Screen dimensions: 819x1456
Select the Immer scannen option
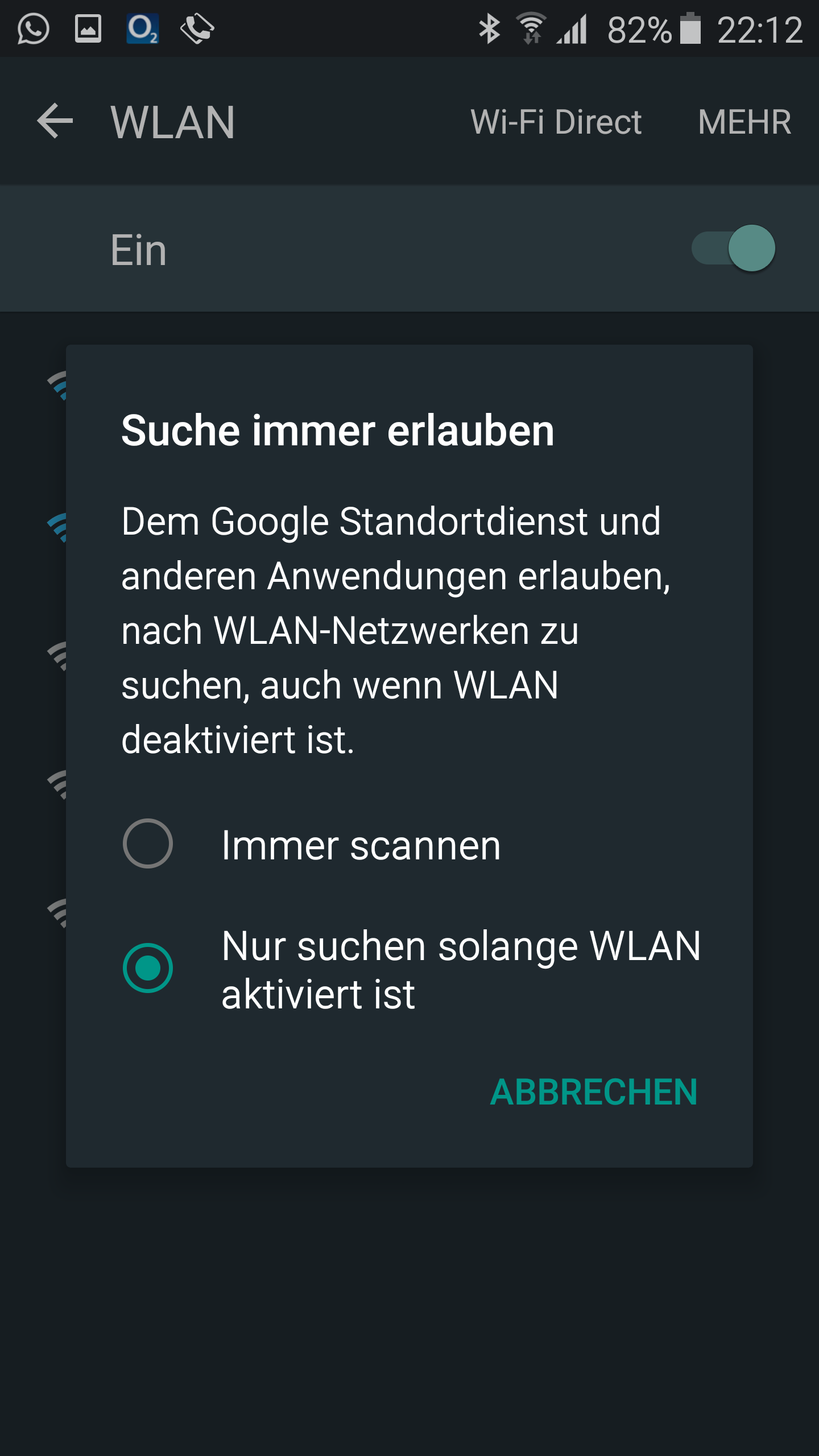(409, 845)
